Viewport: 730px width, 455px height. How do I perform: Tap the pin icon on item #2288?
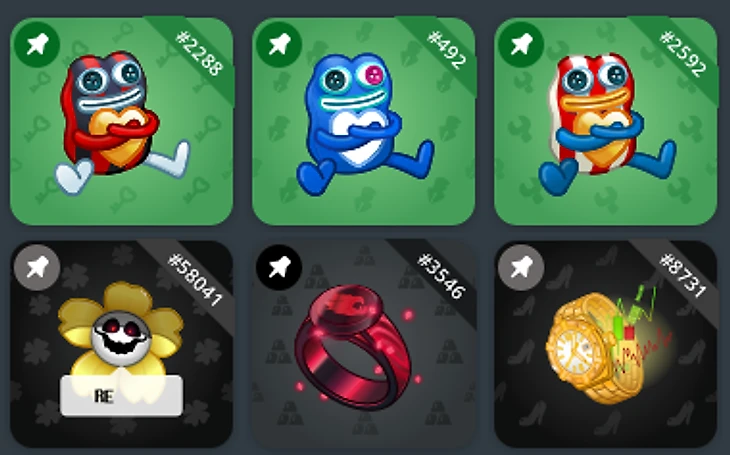(37, 44)
